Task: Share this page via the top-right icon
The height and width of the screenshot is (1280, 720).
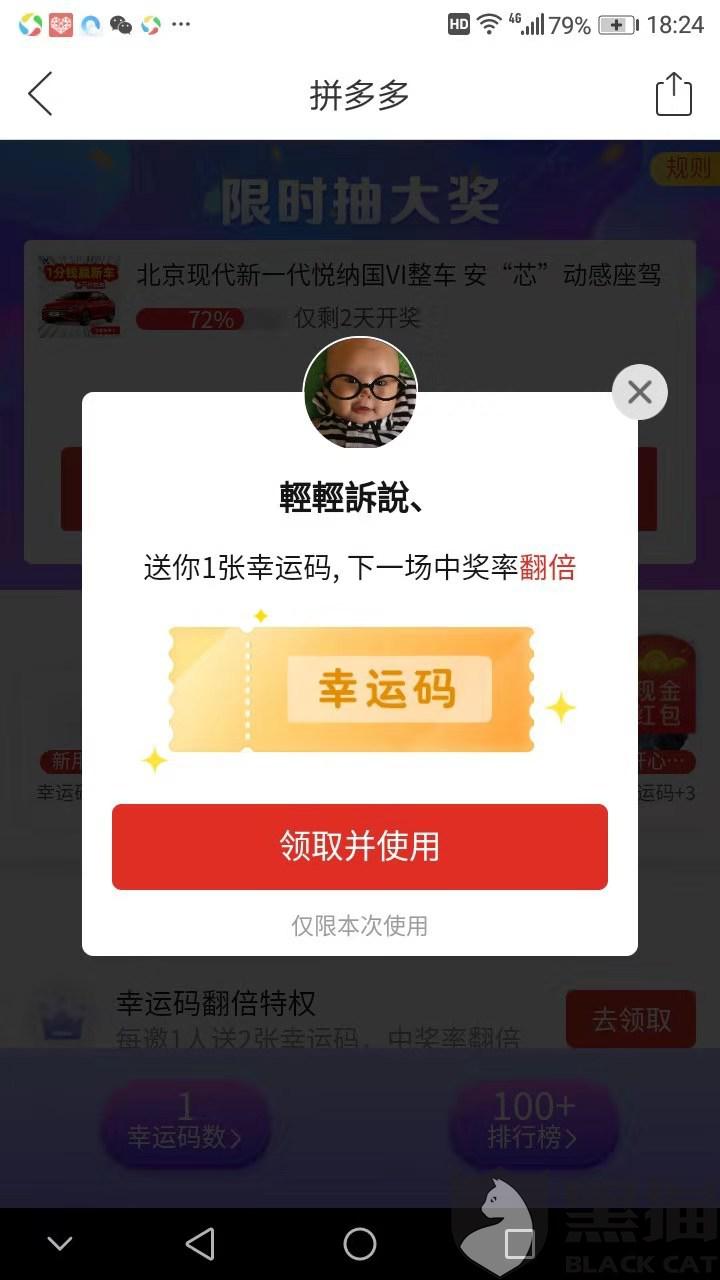Action: tap(673, 95)
